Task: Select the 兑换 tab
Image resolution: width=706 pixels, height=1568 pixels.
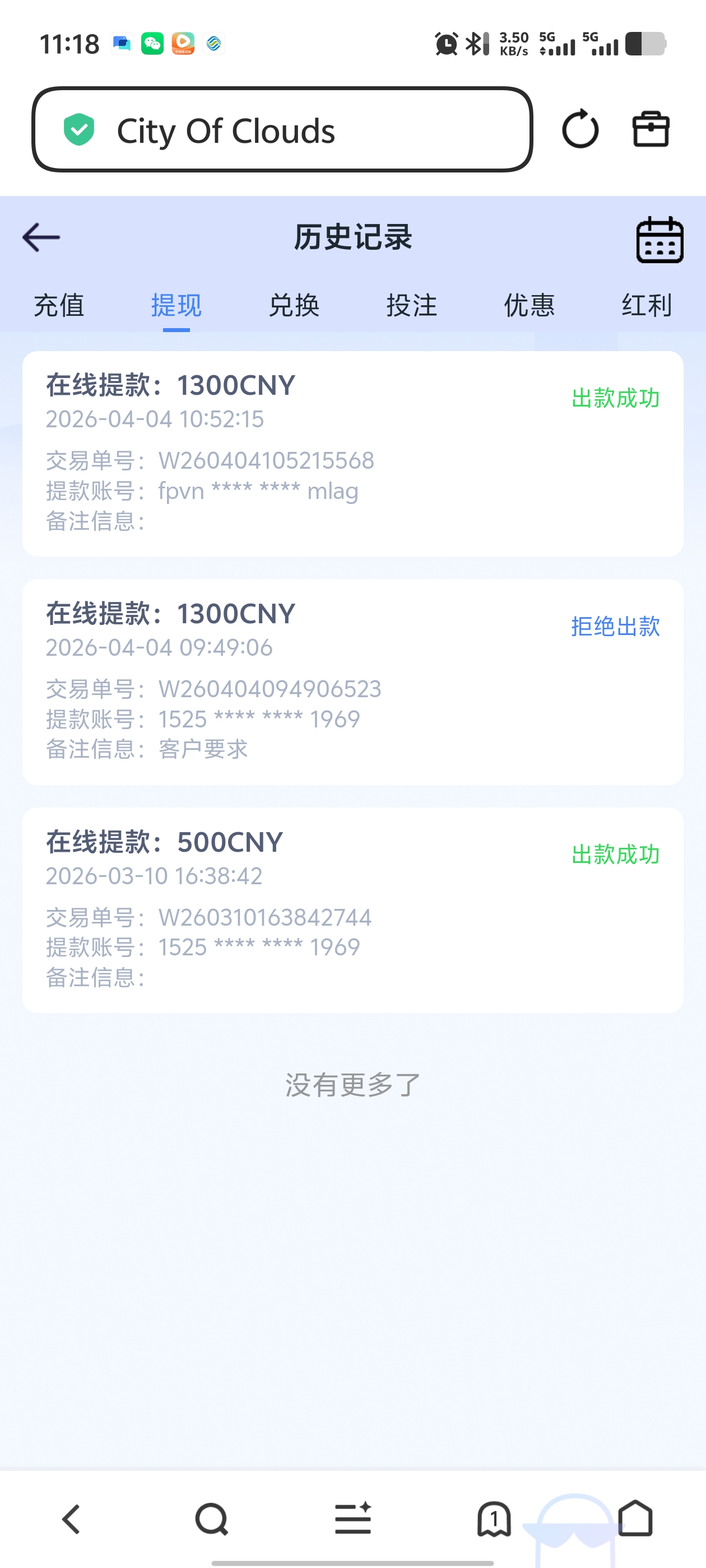Action: pyautogui.click(x=294, y=306)
